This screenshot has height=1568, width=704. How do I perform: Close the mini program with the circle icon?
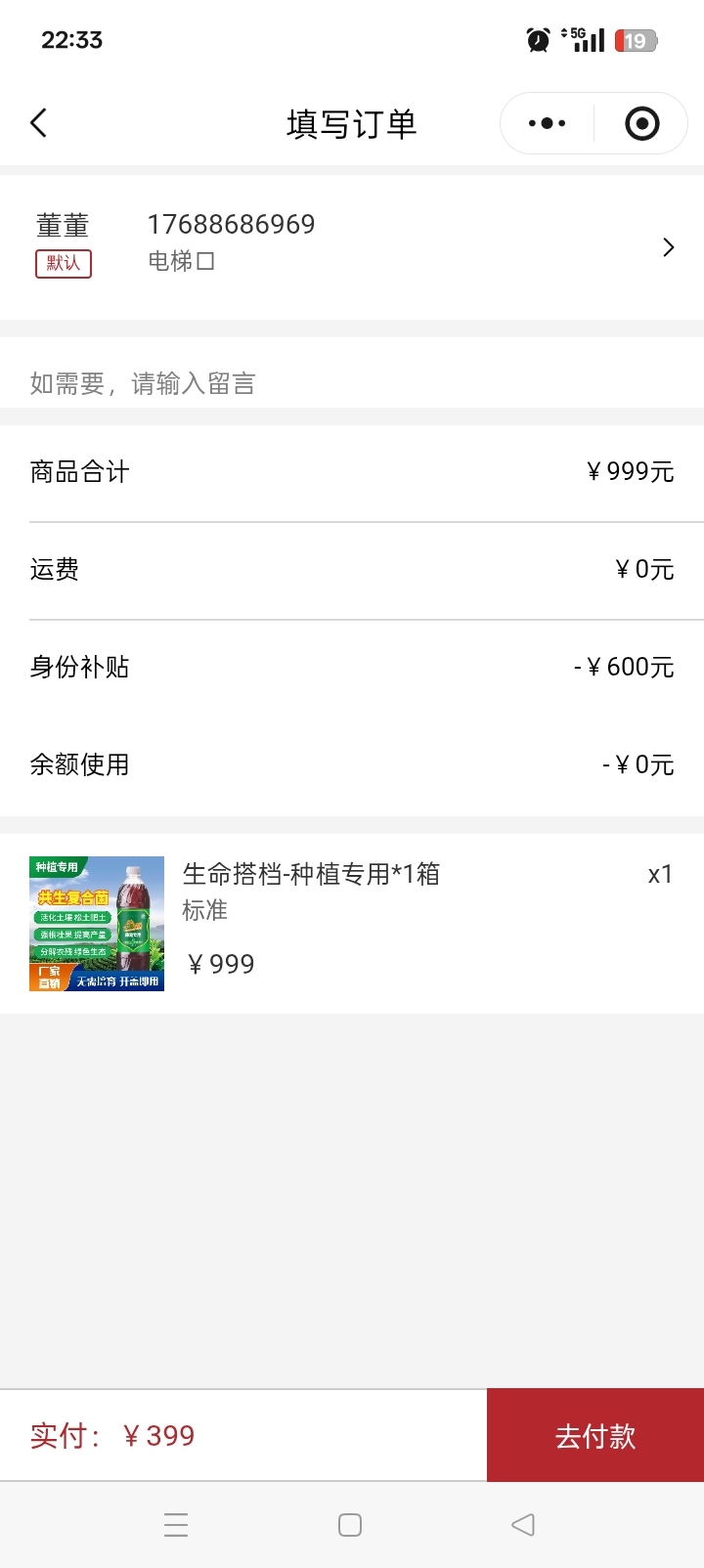641,123
